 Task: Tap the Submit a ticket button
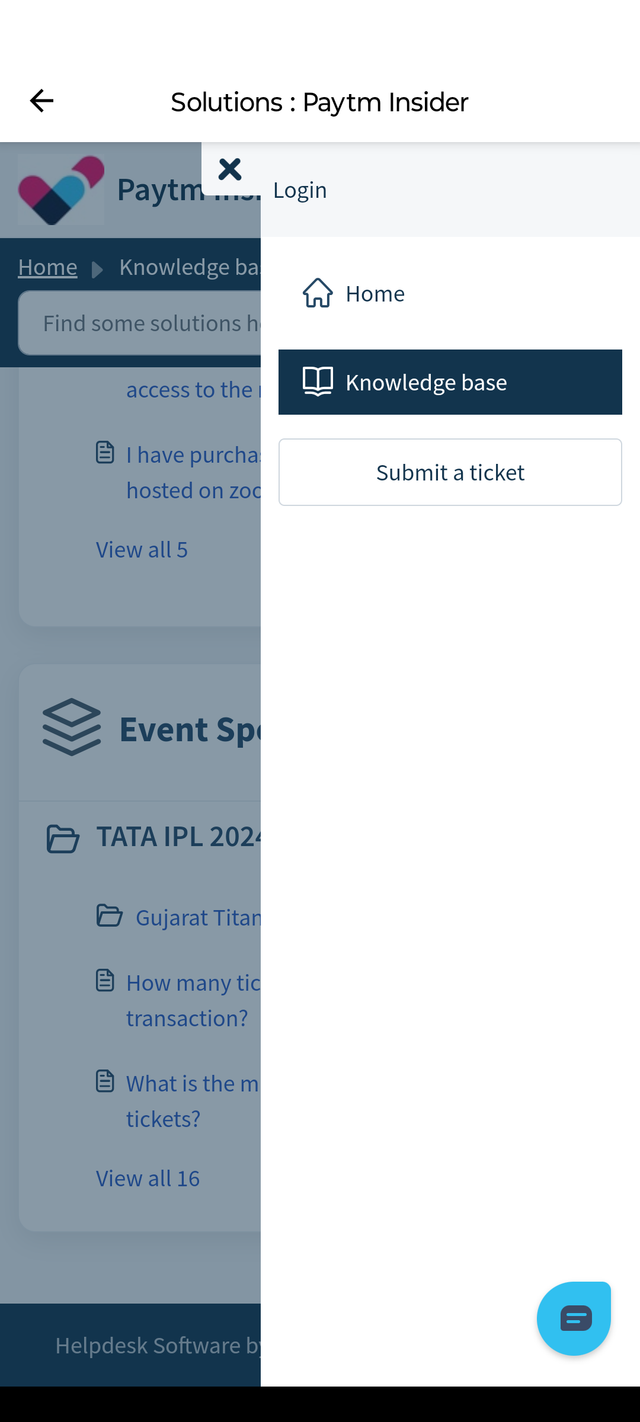(x=450, y=472)
